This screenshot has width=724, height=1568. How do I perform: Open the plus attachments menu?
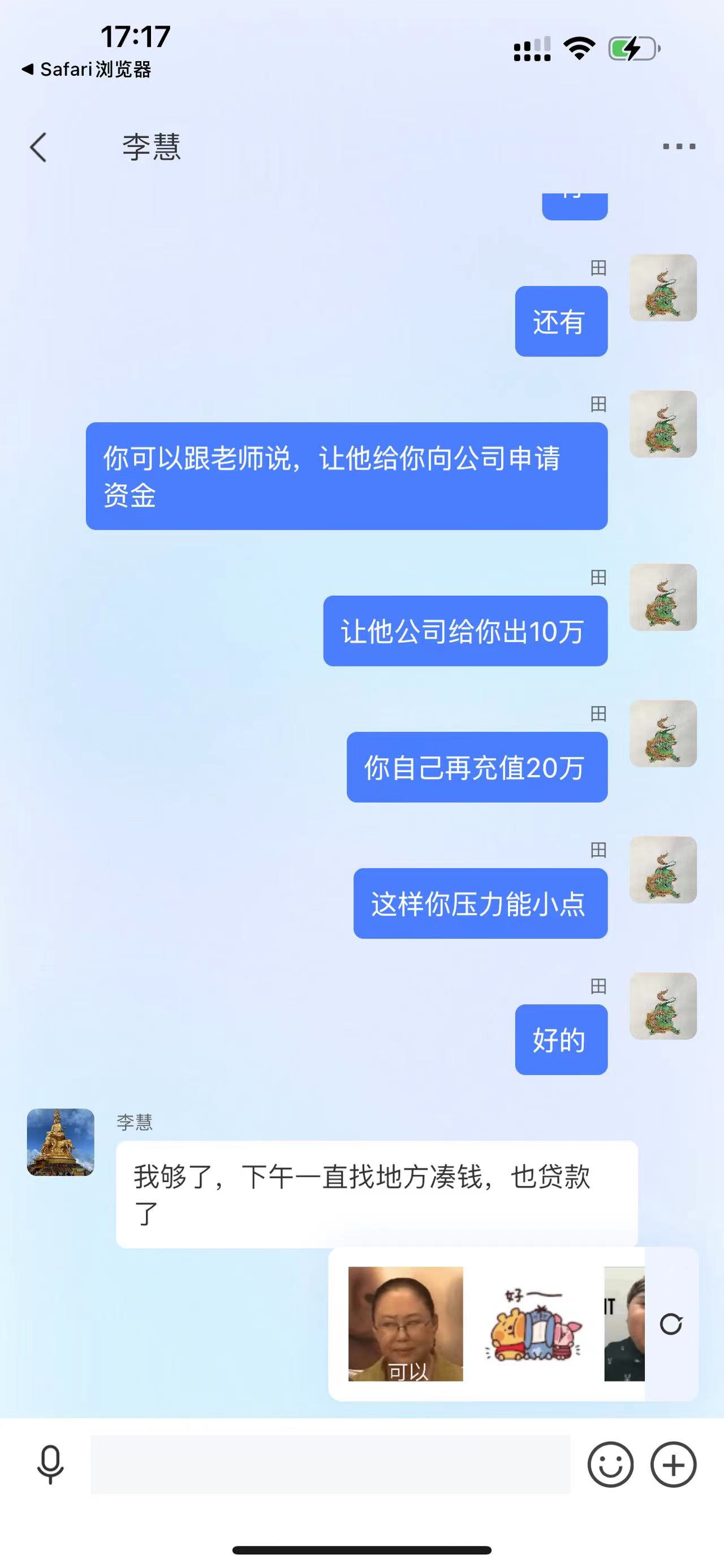[x=674, y=1465]
